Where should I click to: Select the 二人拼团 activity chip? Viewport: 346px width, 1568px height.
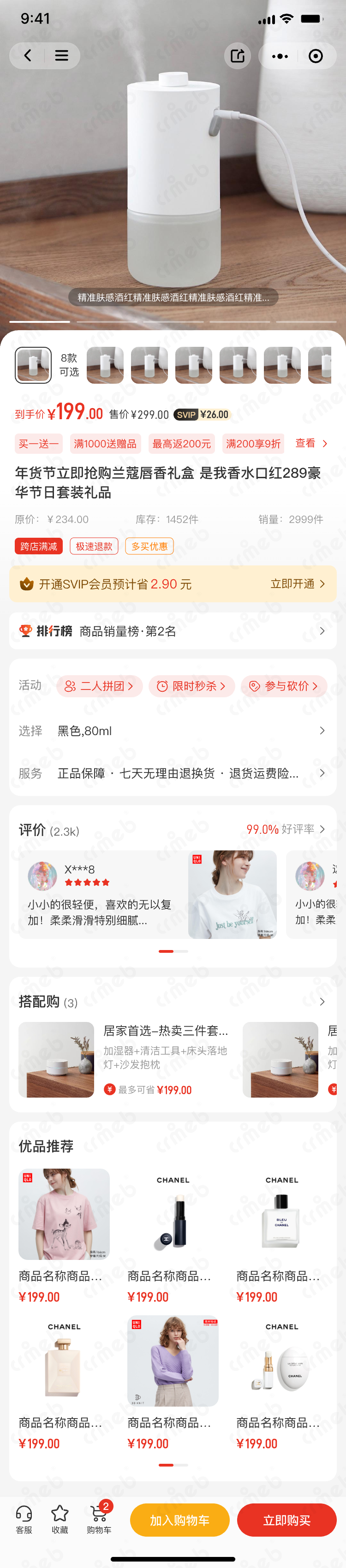pos(99,686)
